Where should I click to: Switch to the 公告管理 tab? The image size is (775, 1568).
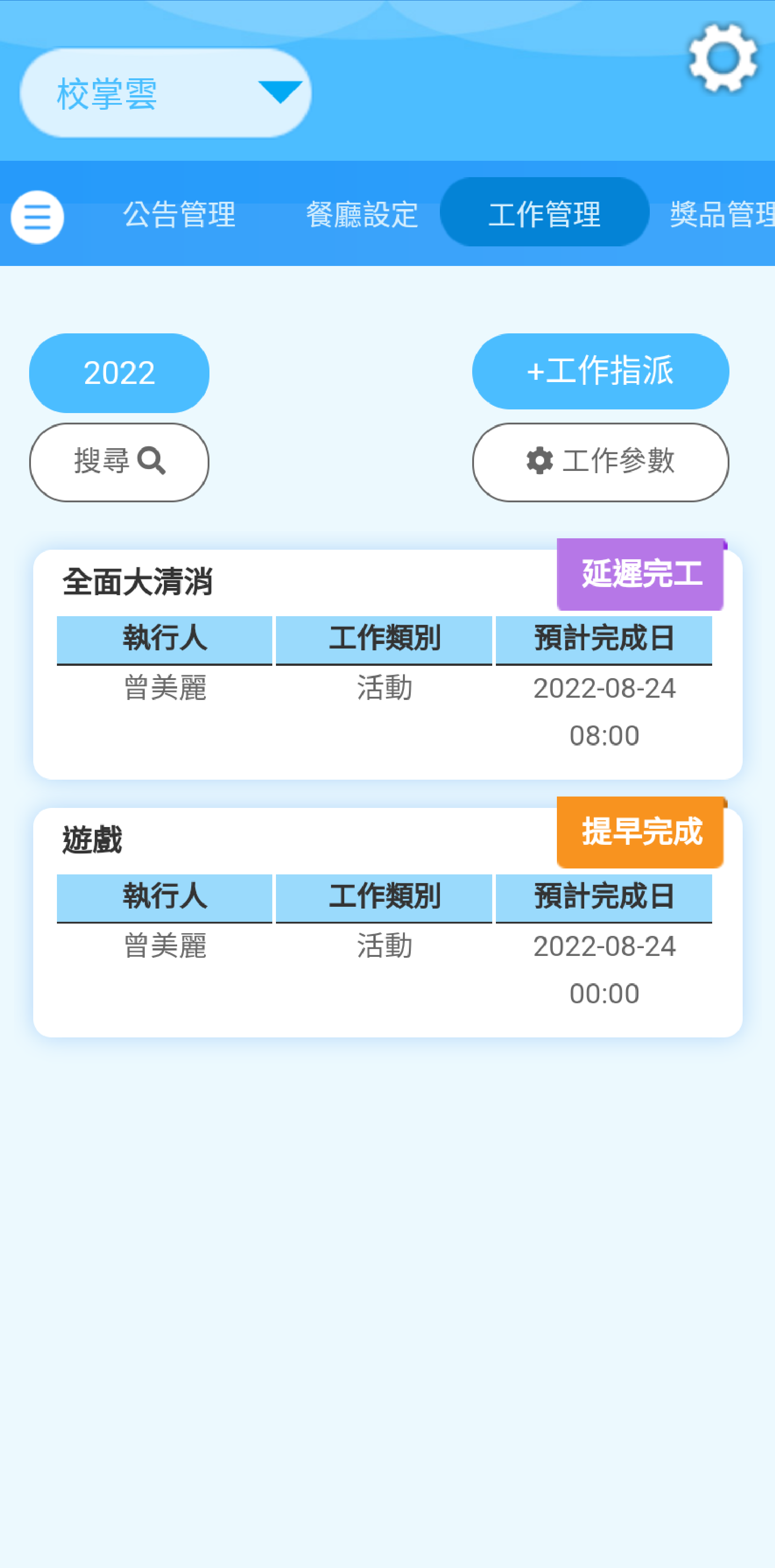pyautogui.click(x=179, y=214)
